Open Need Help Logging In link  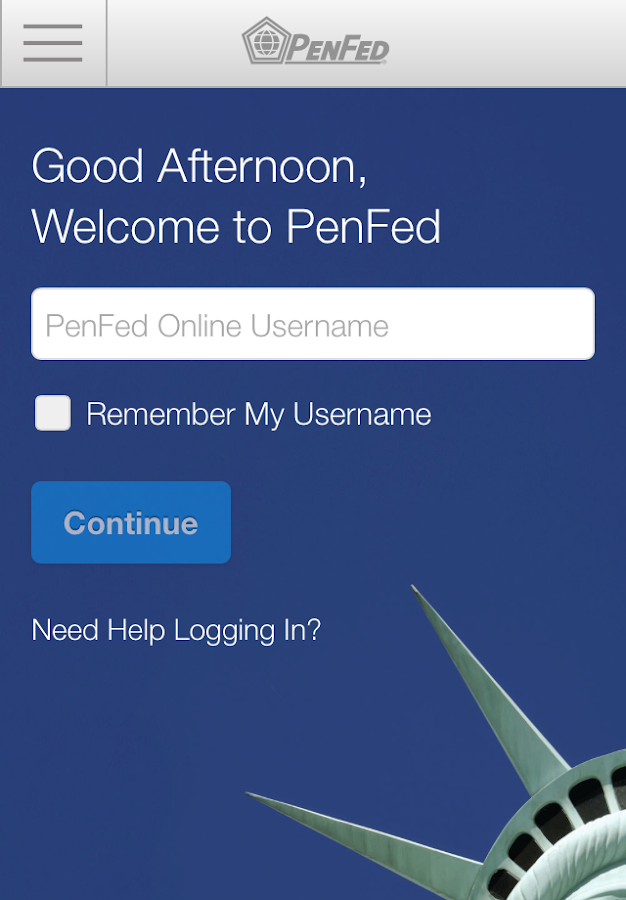(176, 630)
